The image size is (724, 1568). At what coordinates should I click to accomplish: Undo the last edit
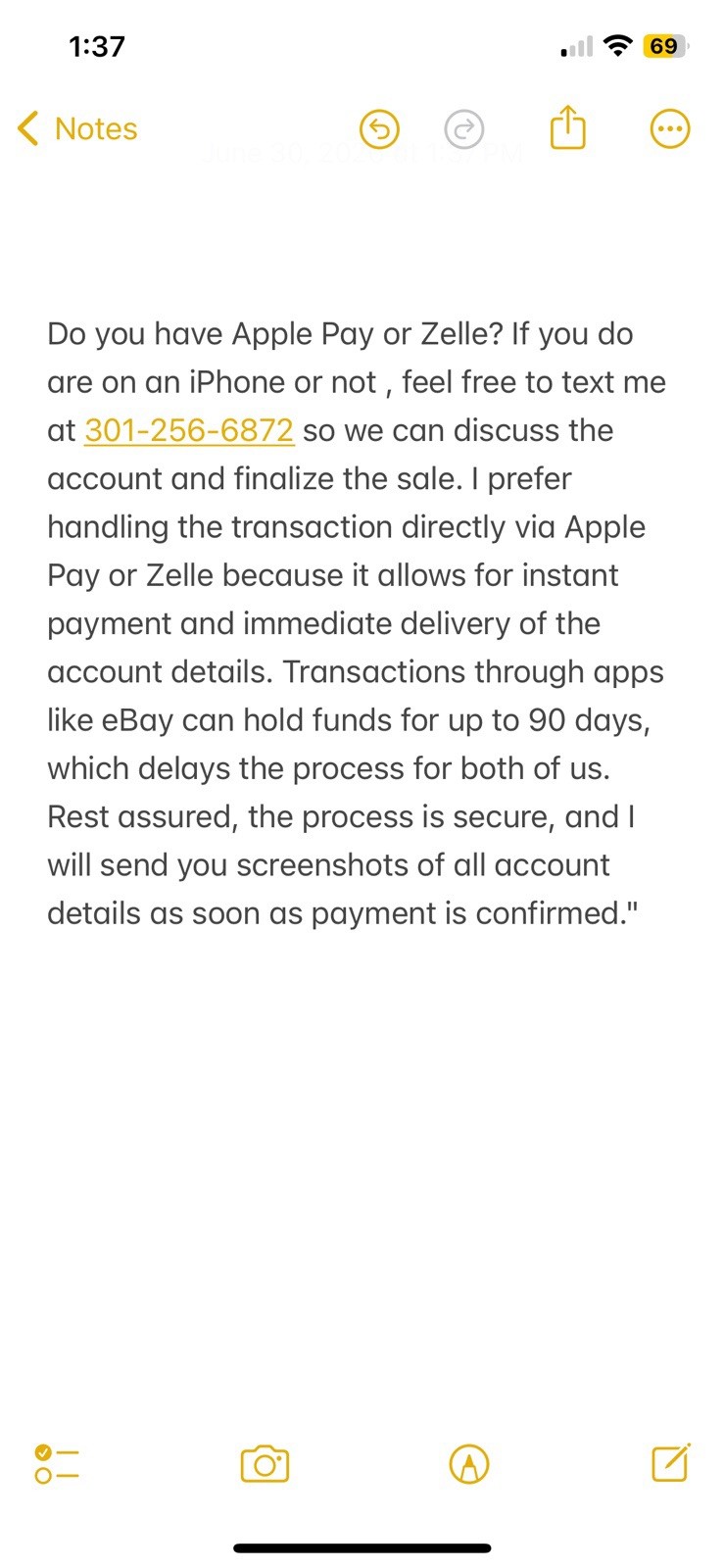pos(380,128)
